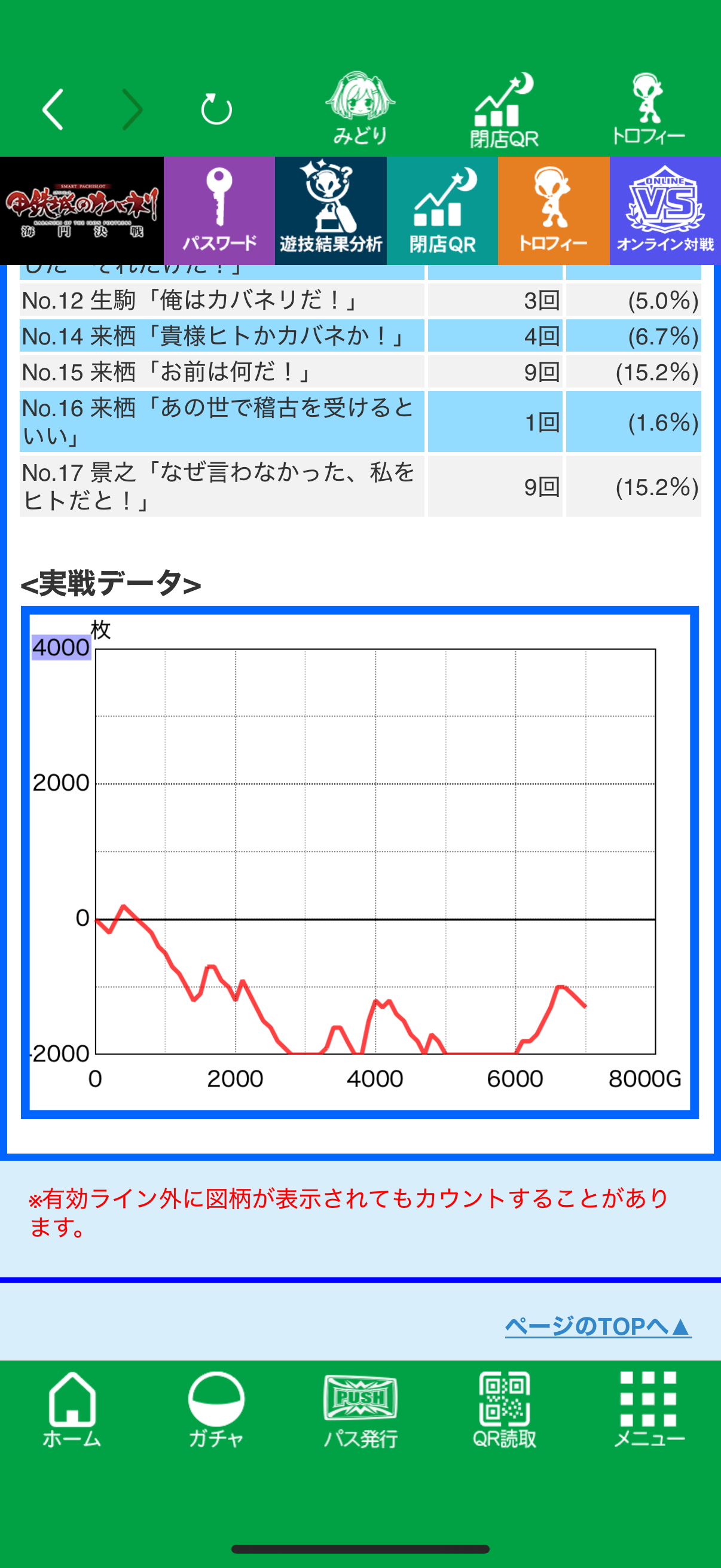
Task: Open 閉店QR in the top toolbar
Action: 504,110
